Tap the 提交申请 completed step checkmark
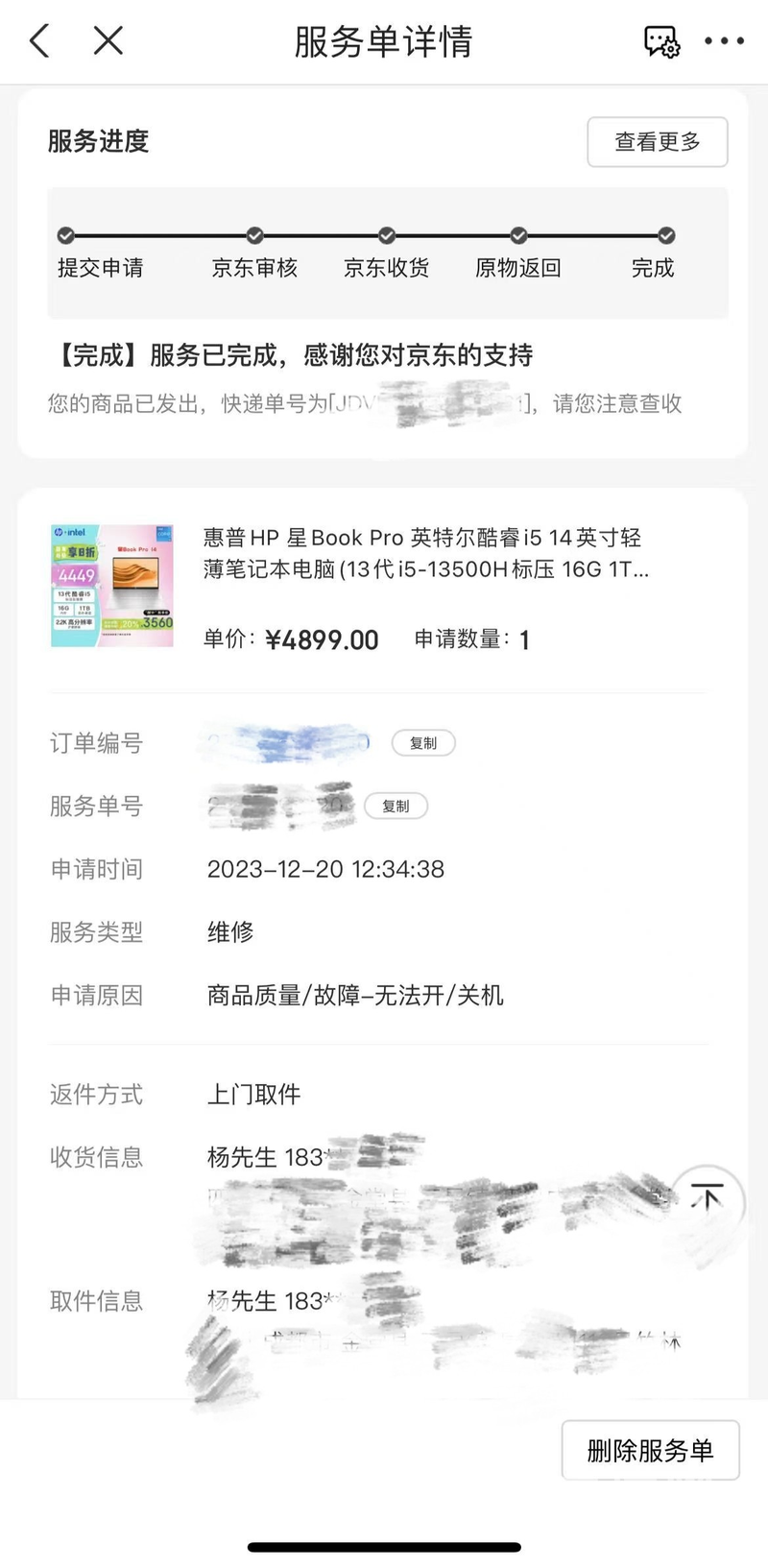Screen dimensions: 768x1568 click(65, 235)
